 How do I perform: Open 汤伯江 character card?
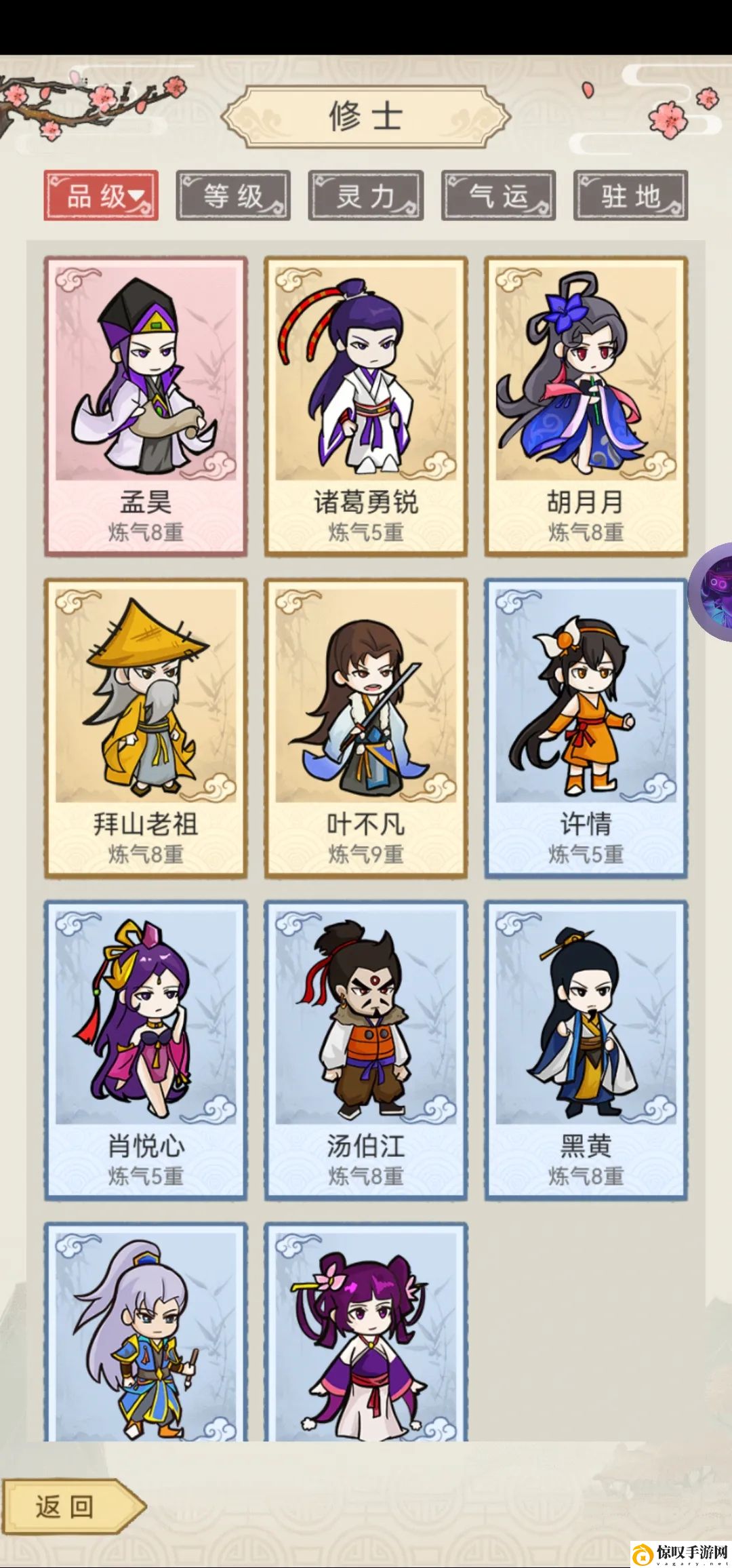366,1051
